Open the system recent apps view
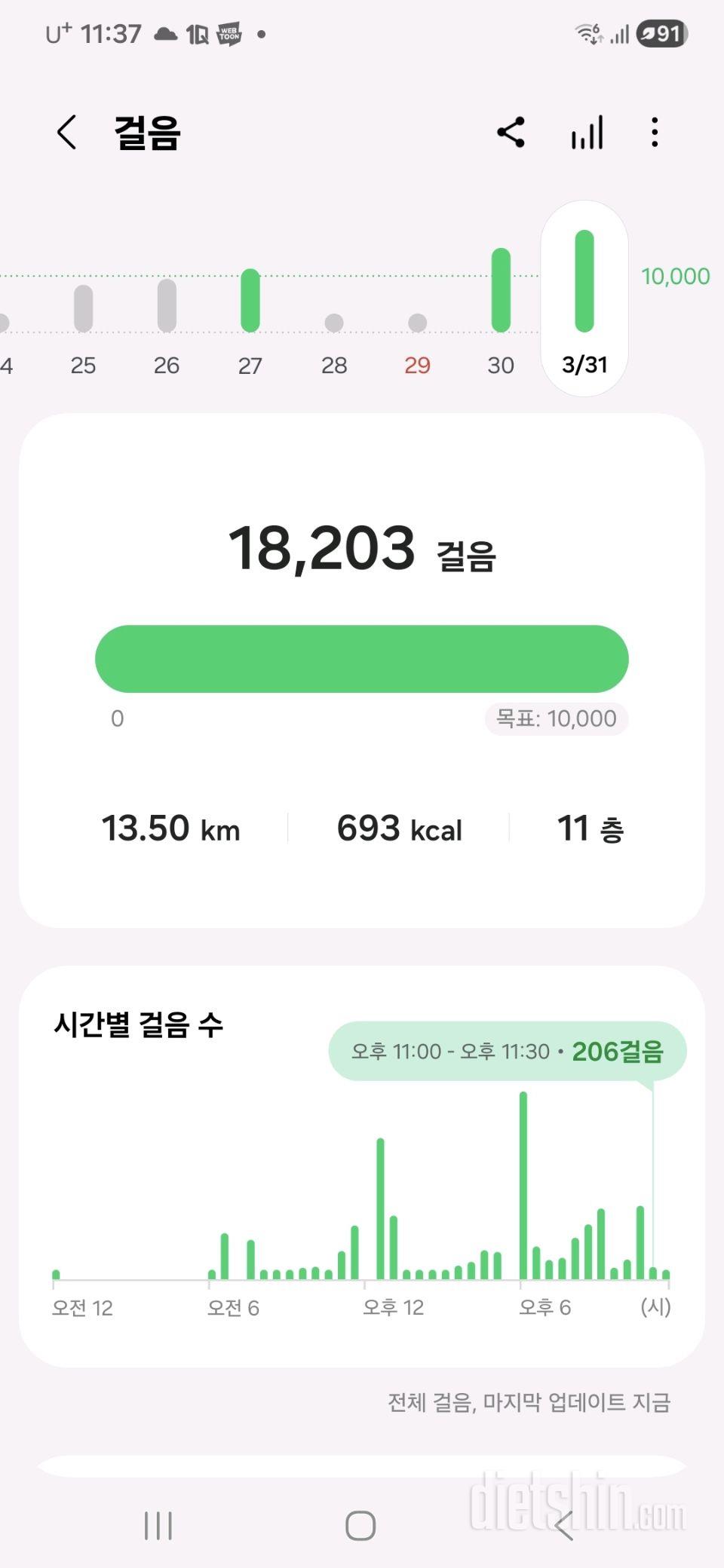Image resolution: width=724 pixels, height=1568 pixels. pyautogui.click(x=158, y=1526)
